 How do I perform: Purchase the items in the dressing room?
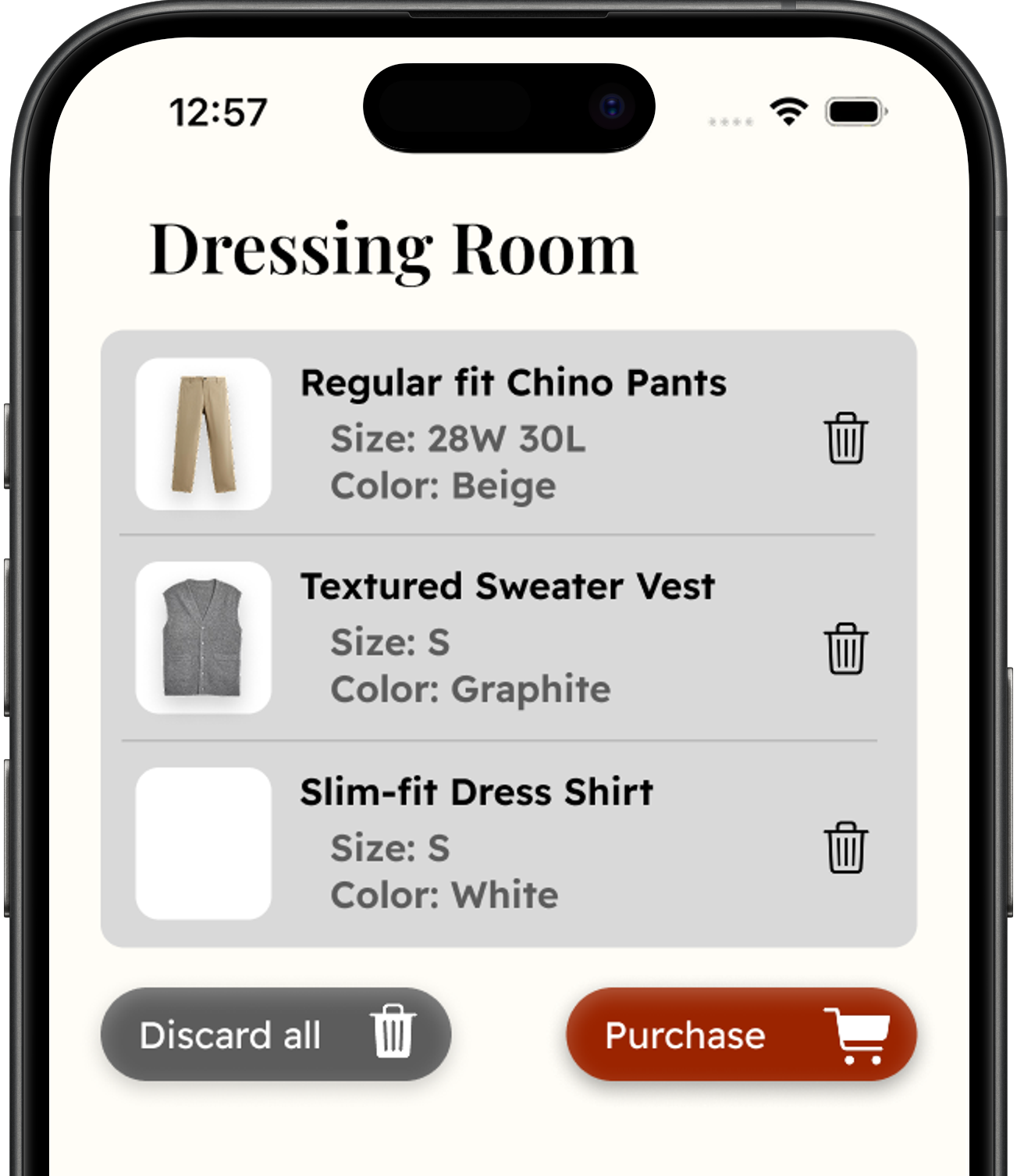pos(741,1035)
